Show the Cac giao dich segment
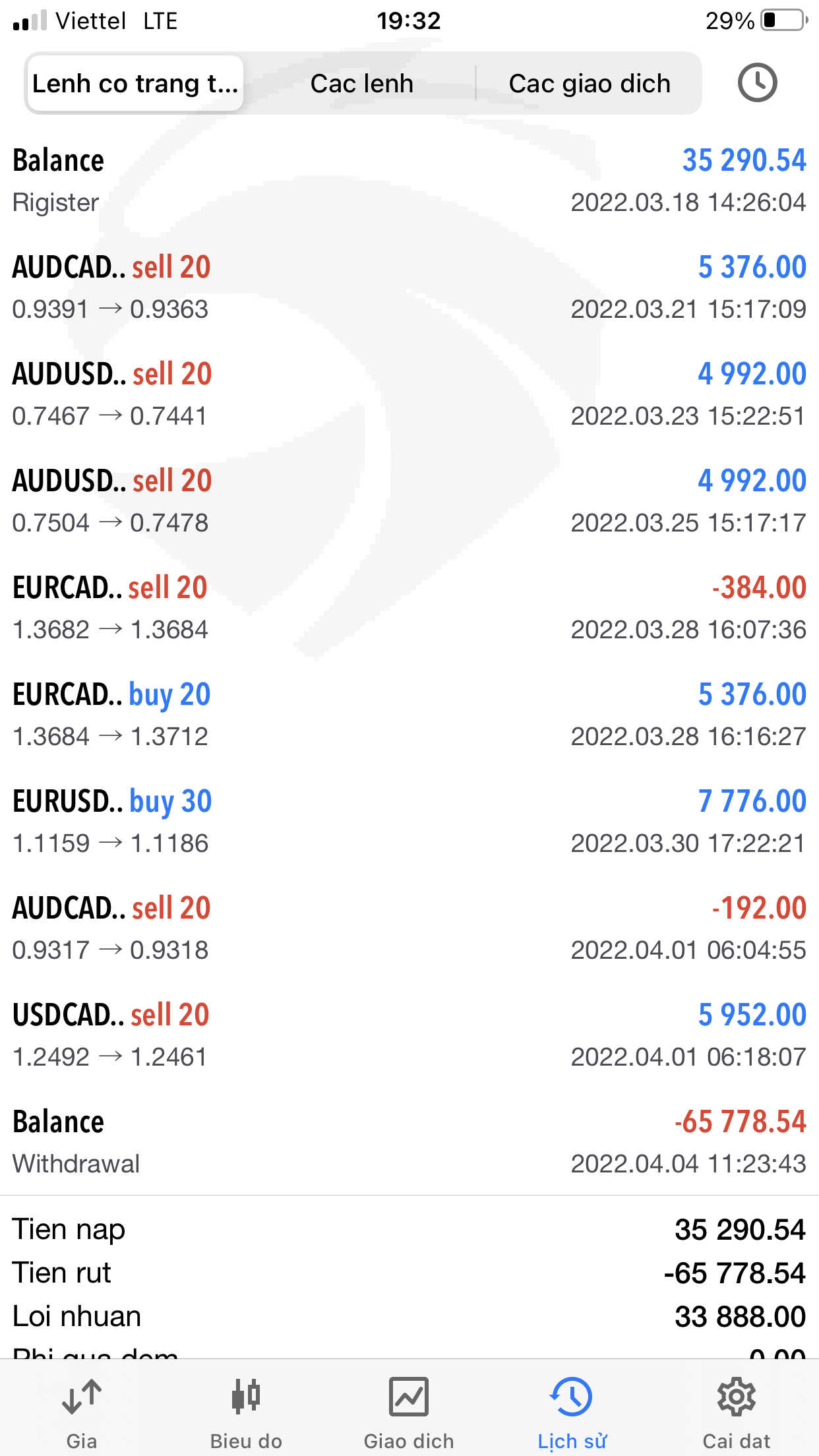Viewport: 819px width, 1456px height. point(589,84)
